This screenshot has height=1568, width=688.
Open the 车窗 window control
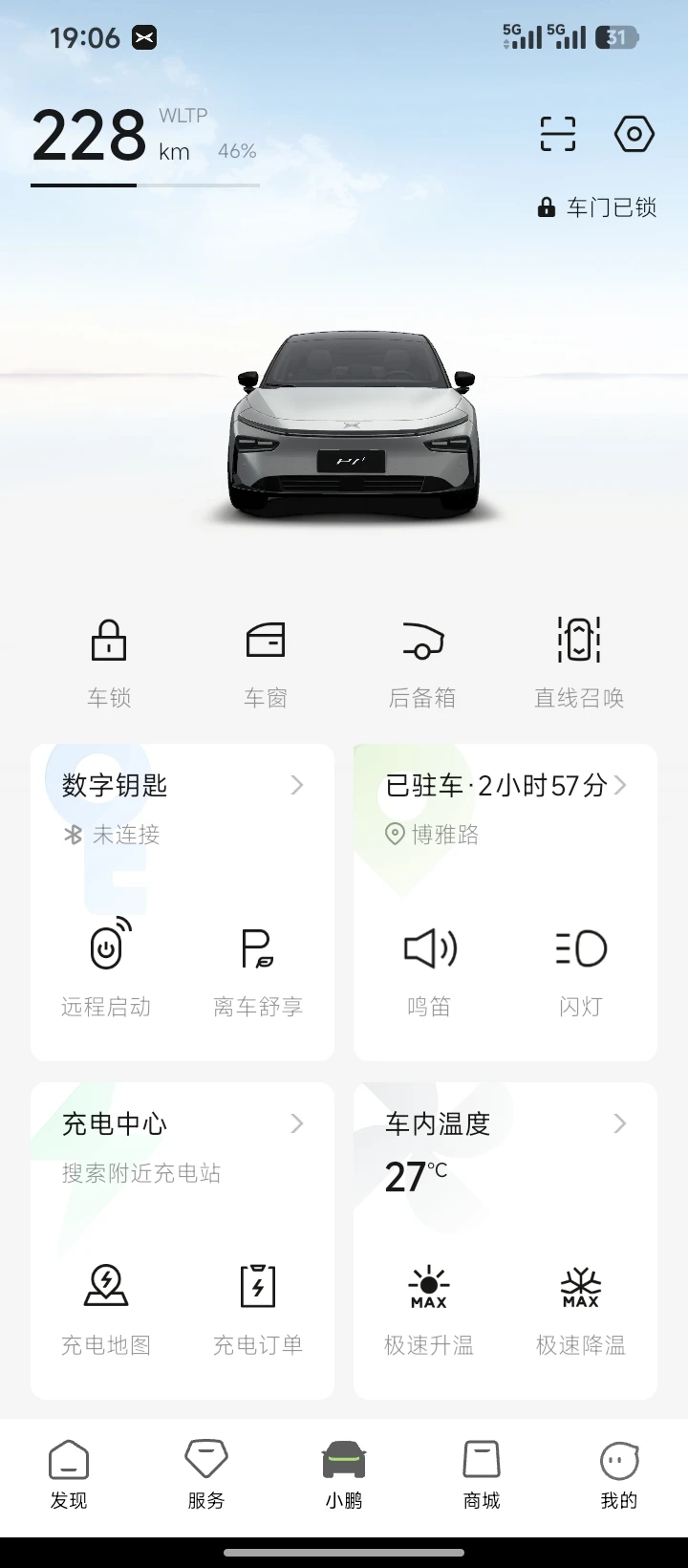pyautogui.click(x=266, y=660)
